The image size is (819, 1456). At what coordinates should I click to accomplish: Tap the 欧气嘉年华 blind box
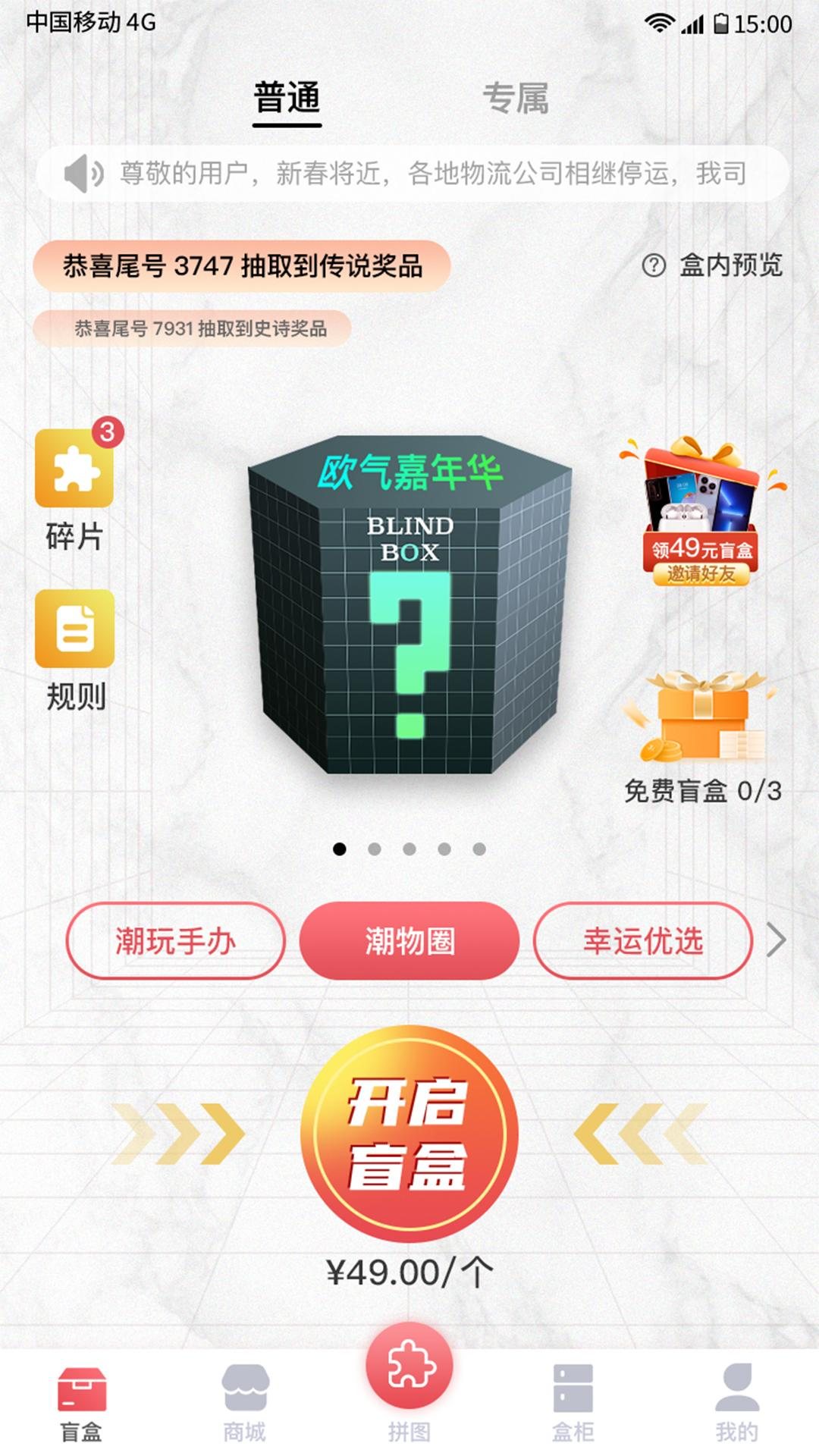coord(409,607)
